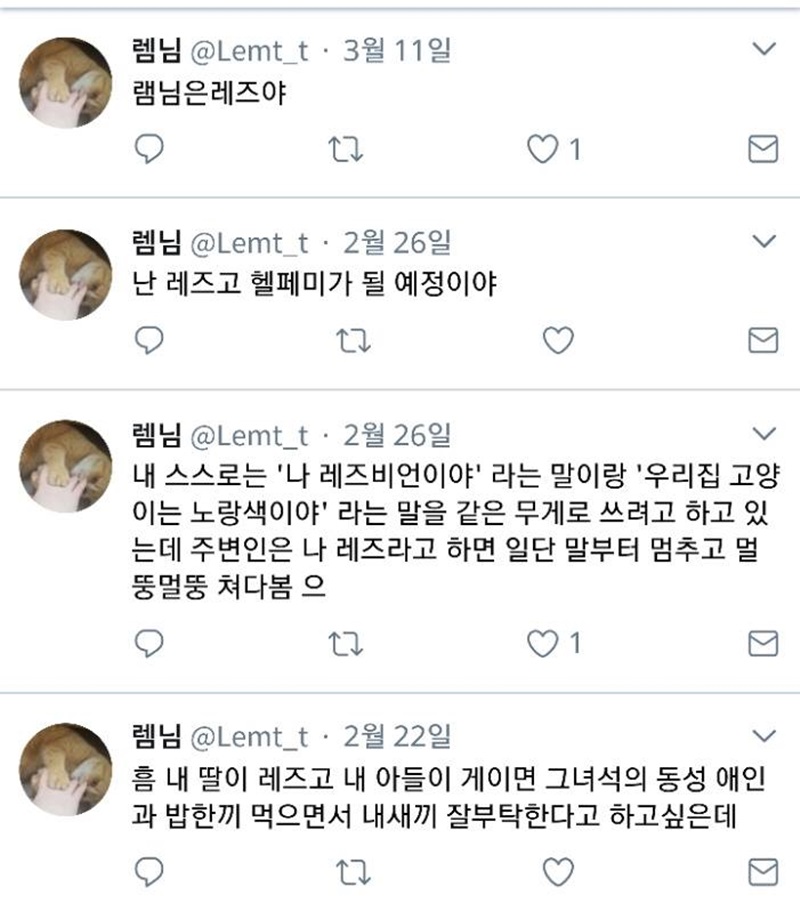
Task: Open the dropdown chevron on 3월 11일 tweet
Action: tap(763, 49)
